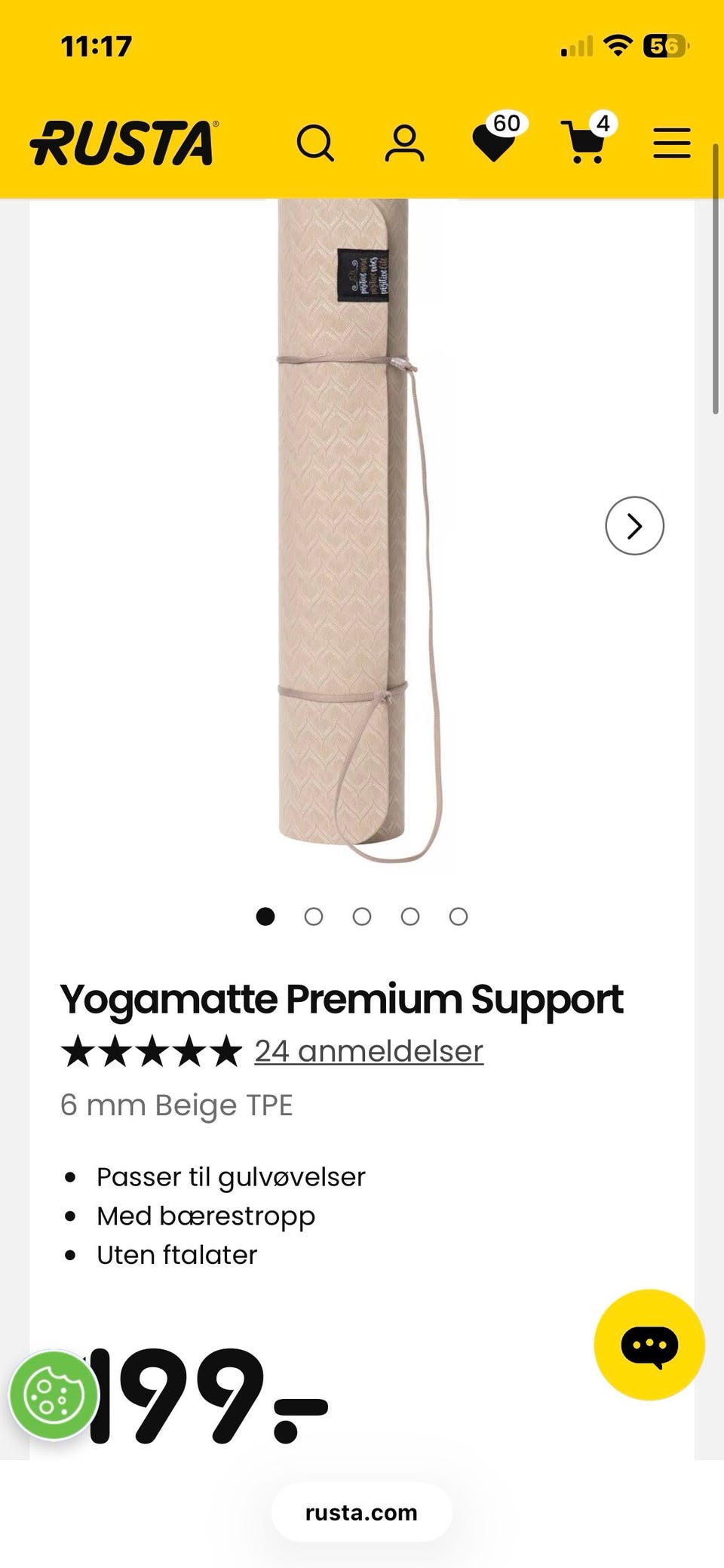Tap the rusta.com address bar
Screen dimensions: 724x1568
pyautogui.click(x=362, y=1512)
